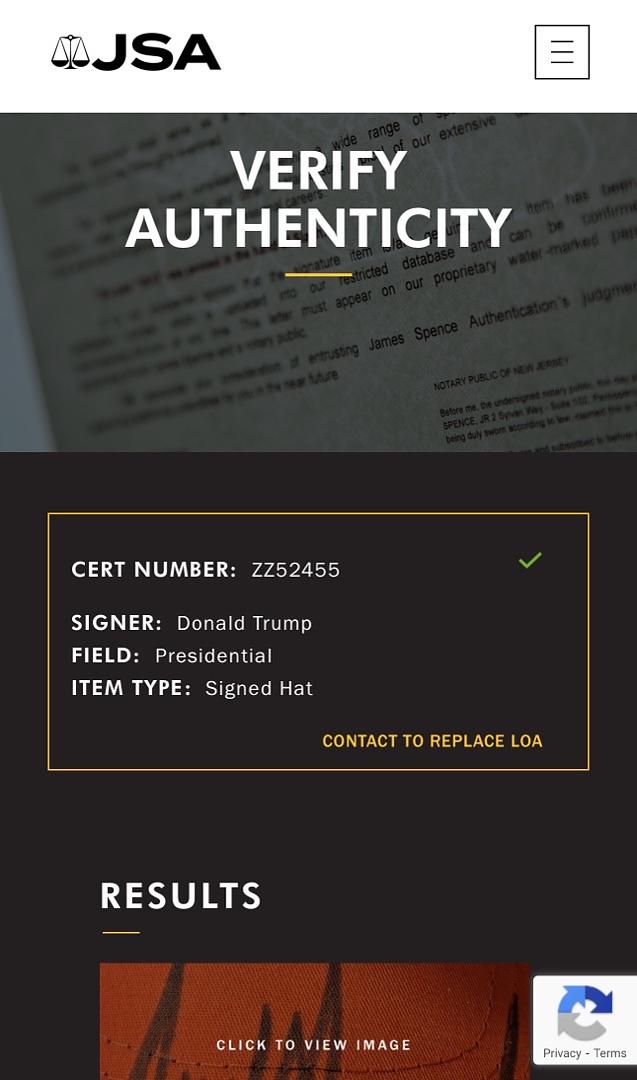Image resolution: width=637 pixels, height=1080 pixels.
Task: Open reCAPTCHA Privacy link
Action: pos(562,1053)
